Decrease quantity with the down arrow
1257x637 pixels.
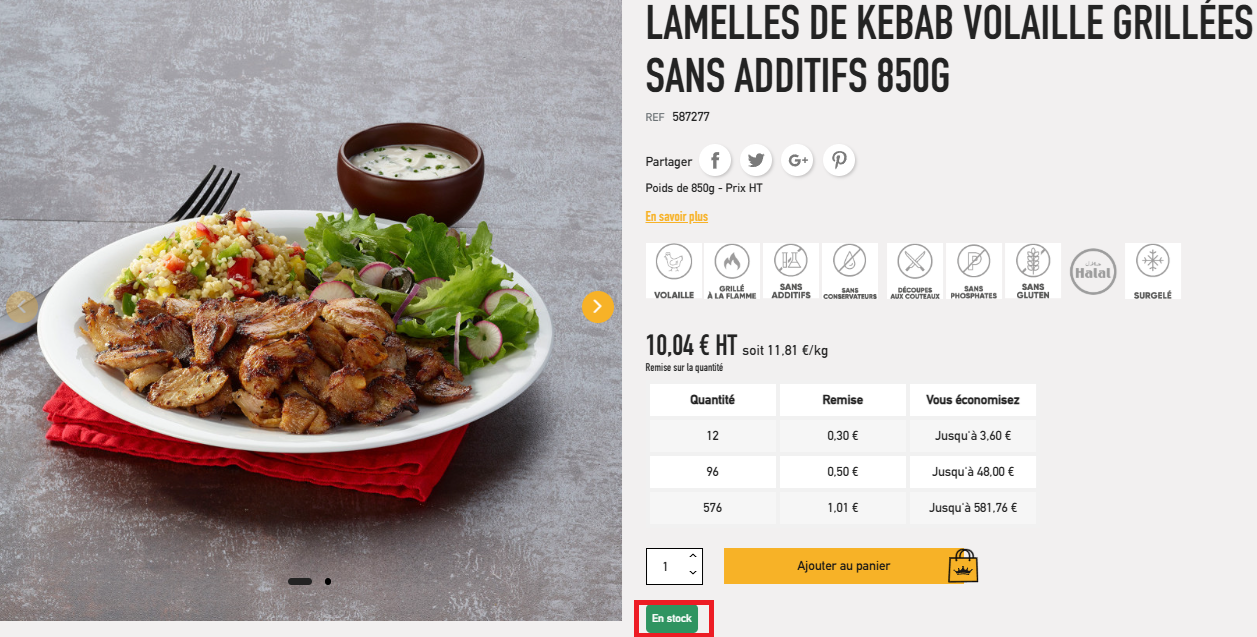point(693,574)
